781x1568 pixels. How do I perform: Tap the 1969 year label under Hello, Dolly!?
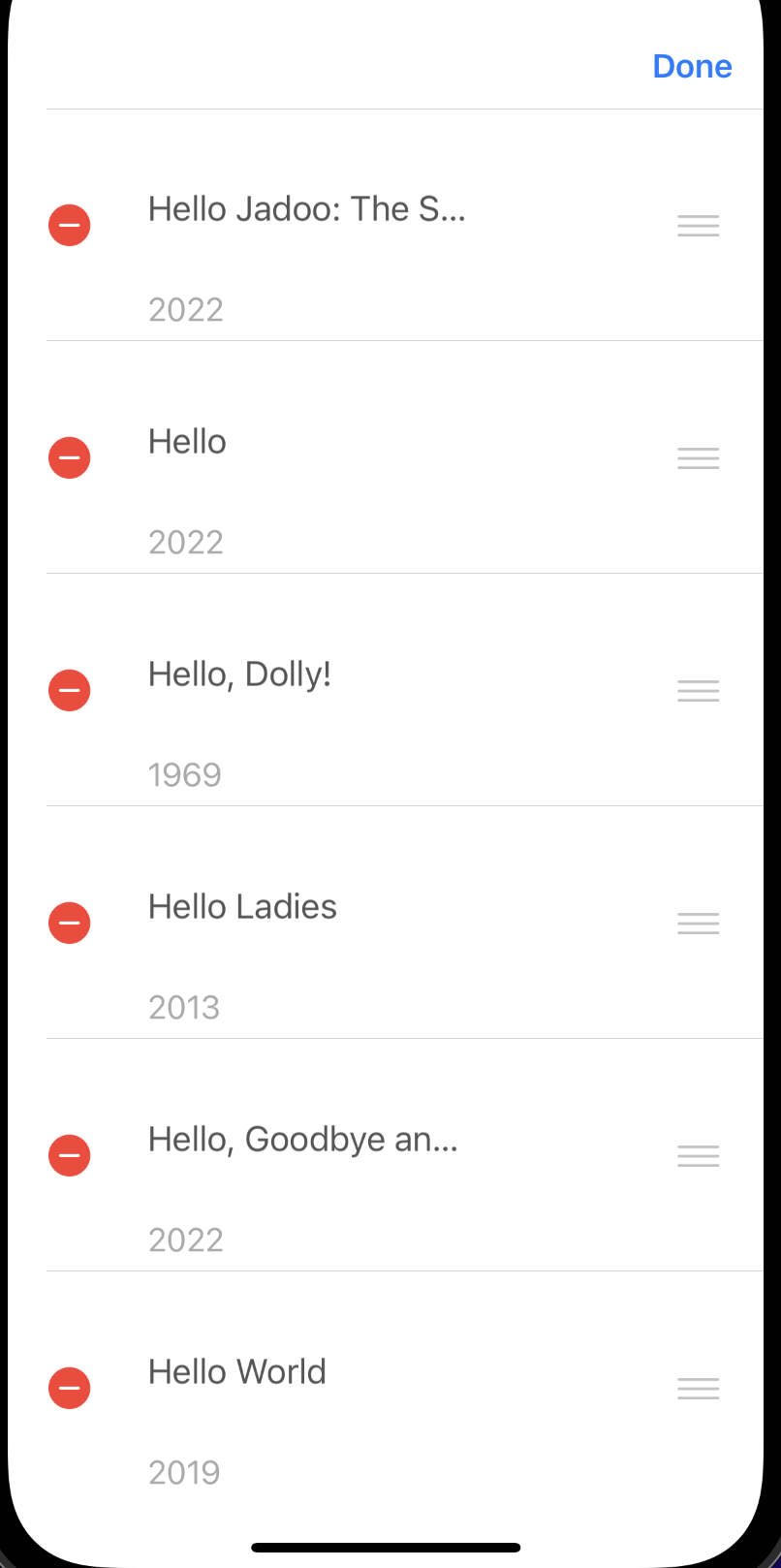184,774
